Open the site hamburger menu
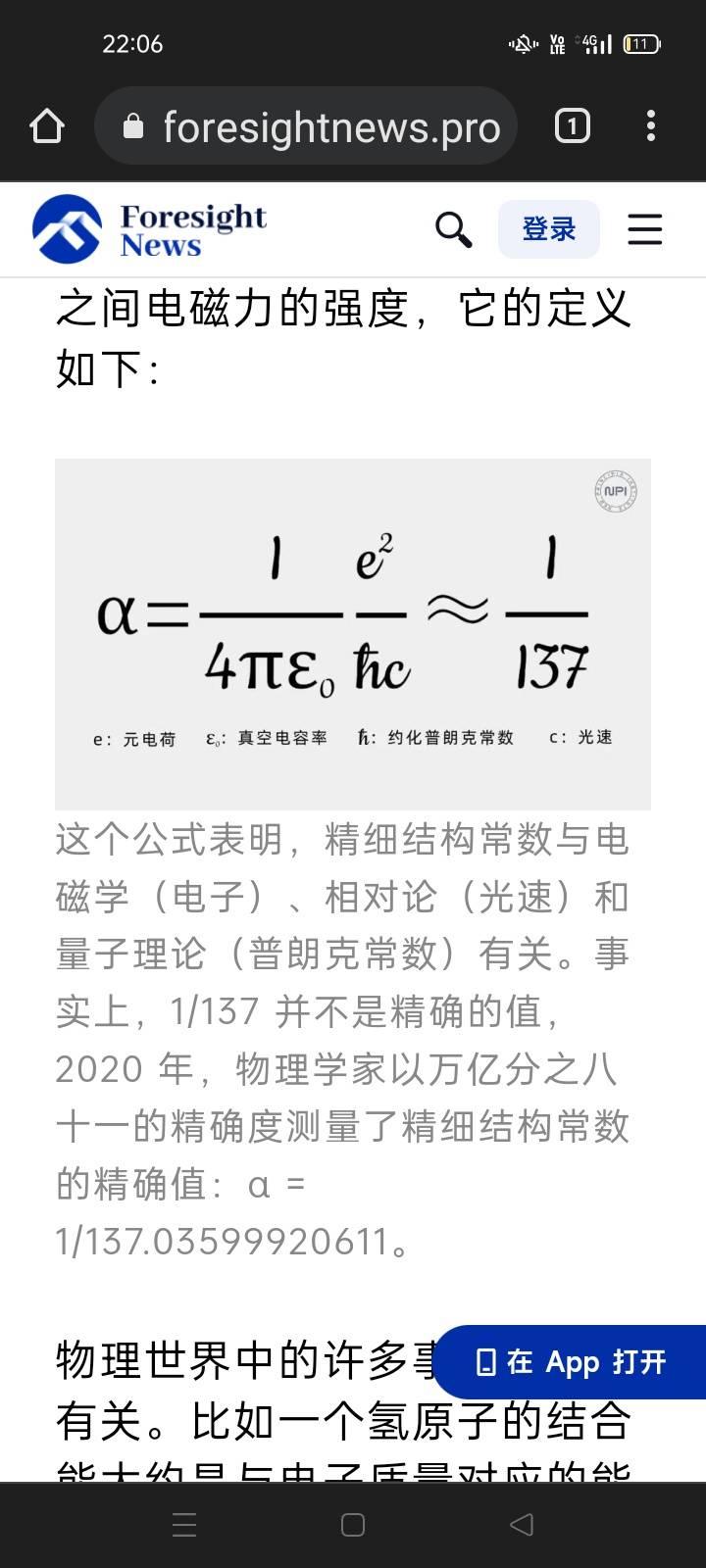 coord(644,229)
